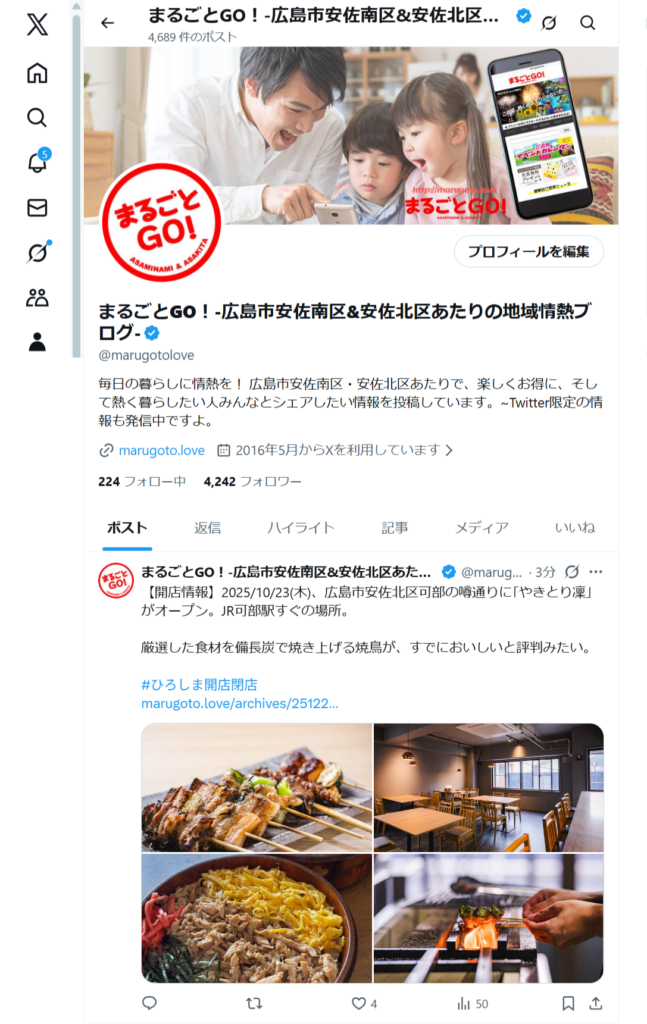The image size is (647, 1024).
Task: View the 4,242 フォロワー list
Action: [252, 481]
